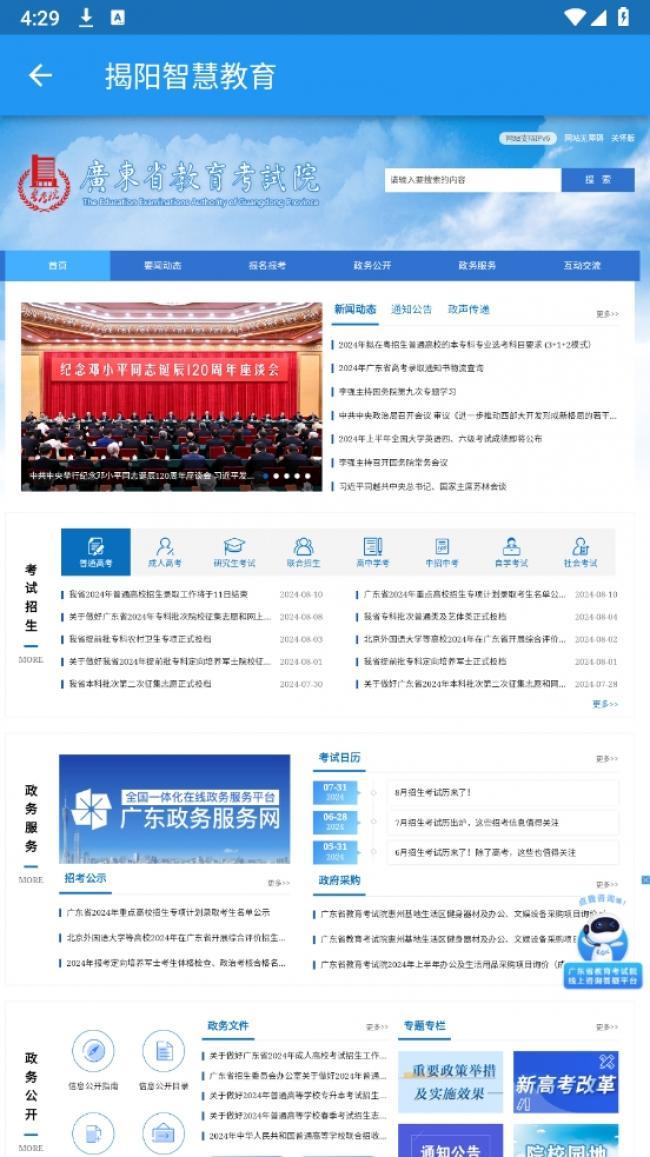Close the floating consultation robot widget
This screenshot has height=1157, width=650.
click(645, 880)
